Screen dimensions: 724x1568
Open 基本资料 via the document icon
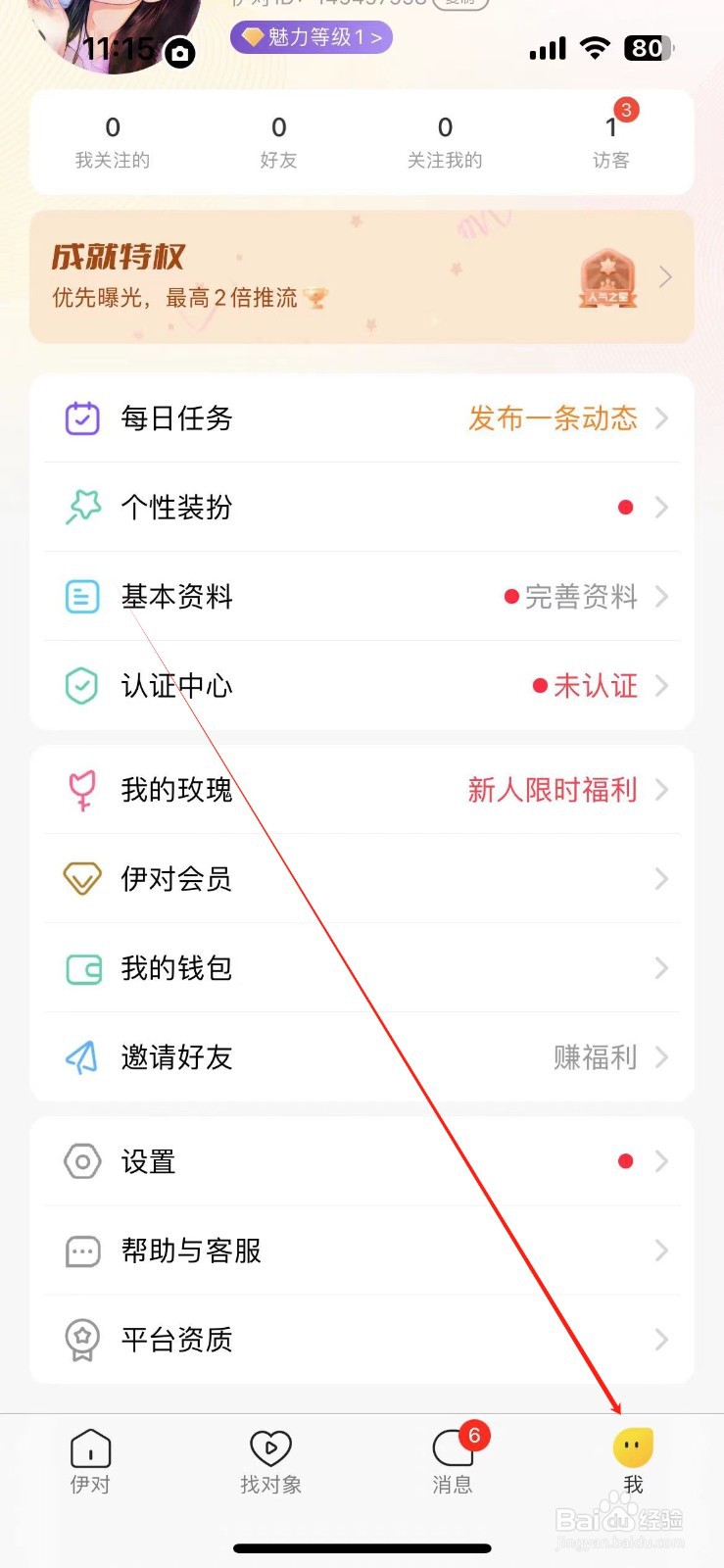[x=82, y=597]
